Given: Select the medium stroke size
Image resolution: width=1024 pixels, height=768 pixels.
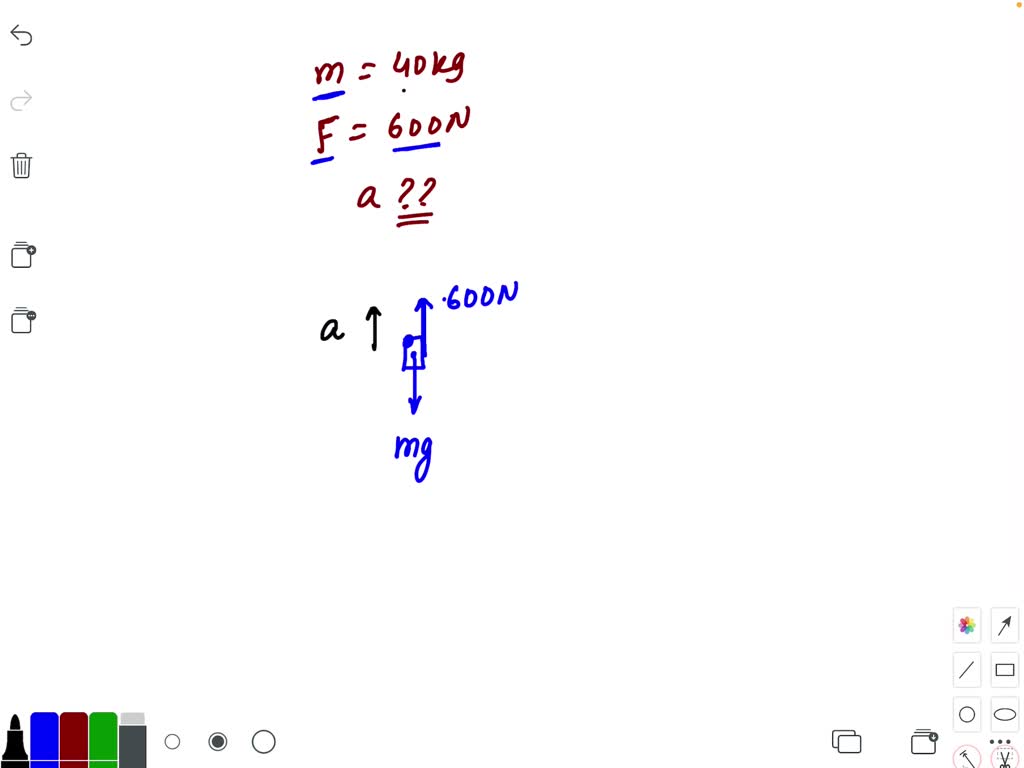Looking at the screenshot, I should tap(218, 742).
